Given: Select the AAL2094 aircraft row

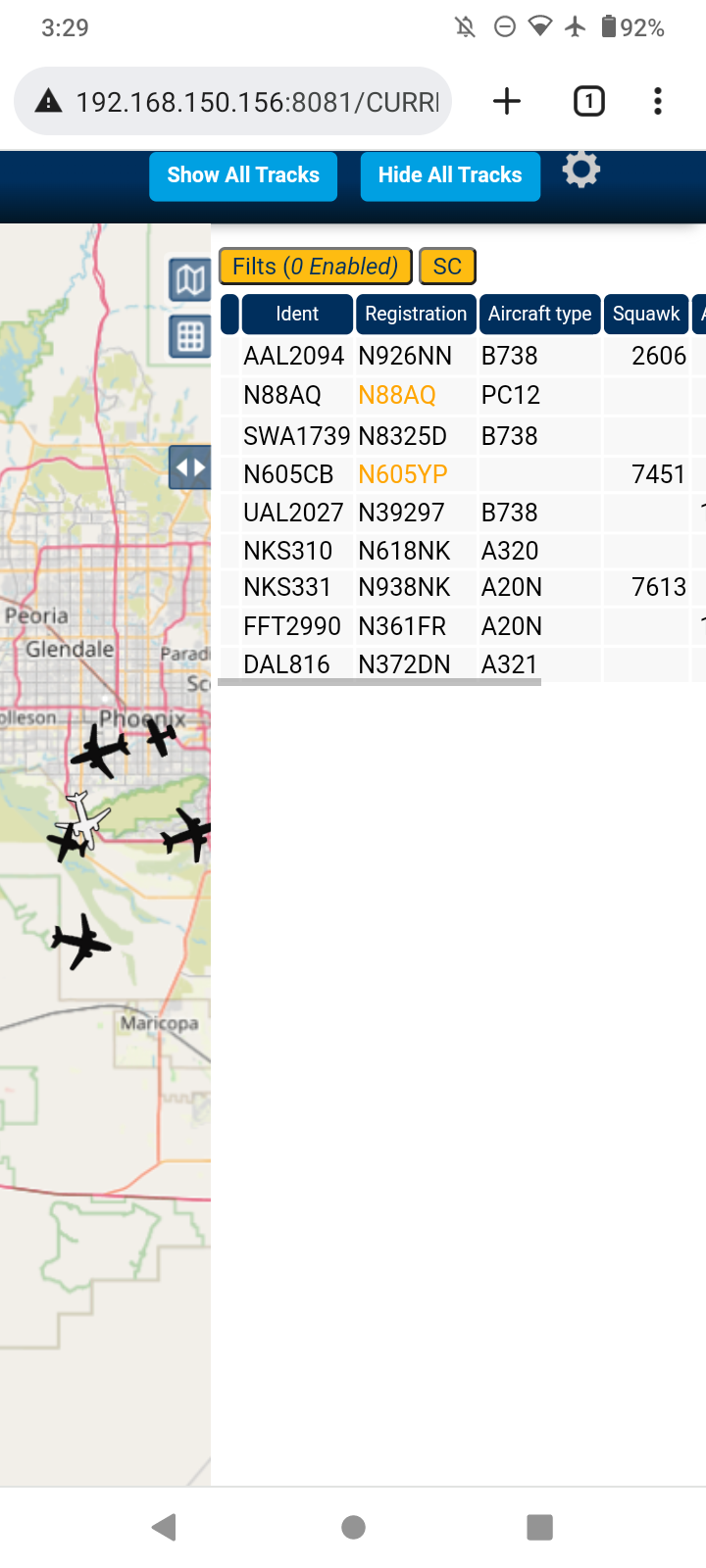Looking at the screenshot, I should (463, 356).
